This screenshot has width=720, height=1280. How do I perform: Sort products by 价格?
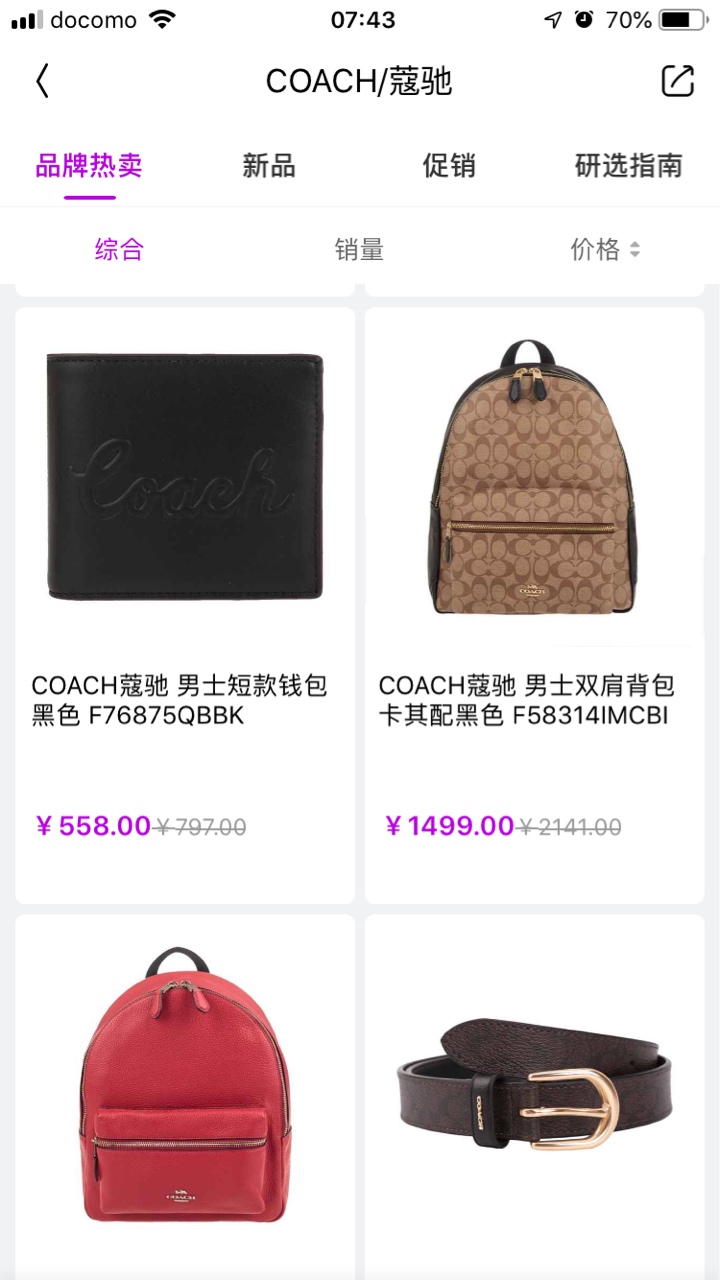(604, 249)
